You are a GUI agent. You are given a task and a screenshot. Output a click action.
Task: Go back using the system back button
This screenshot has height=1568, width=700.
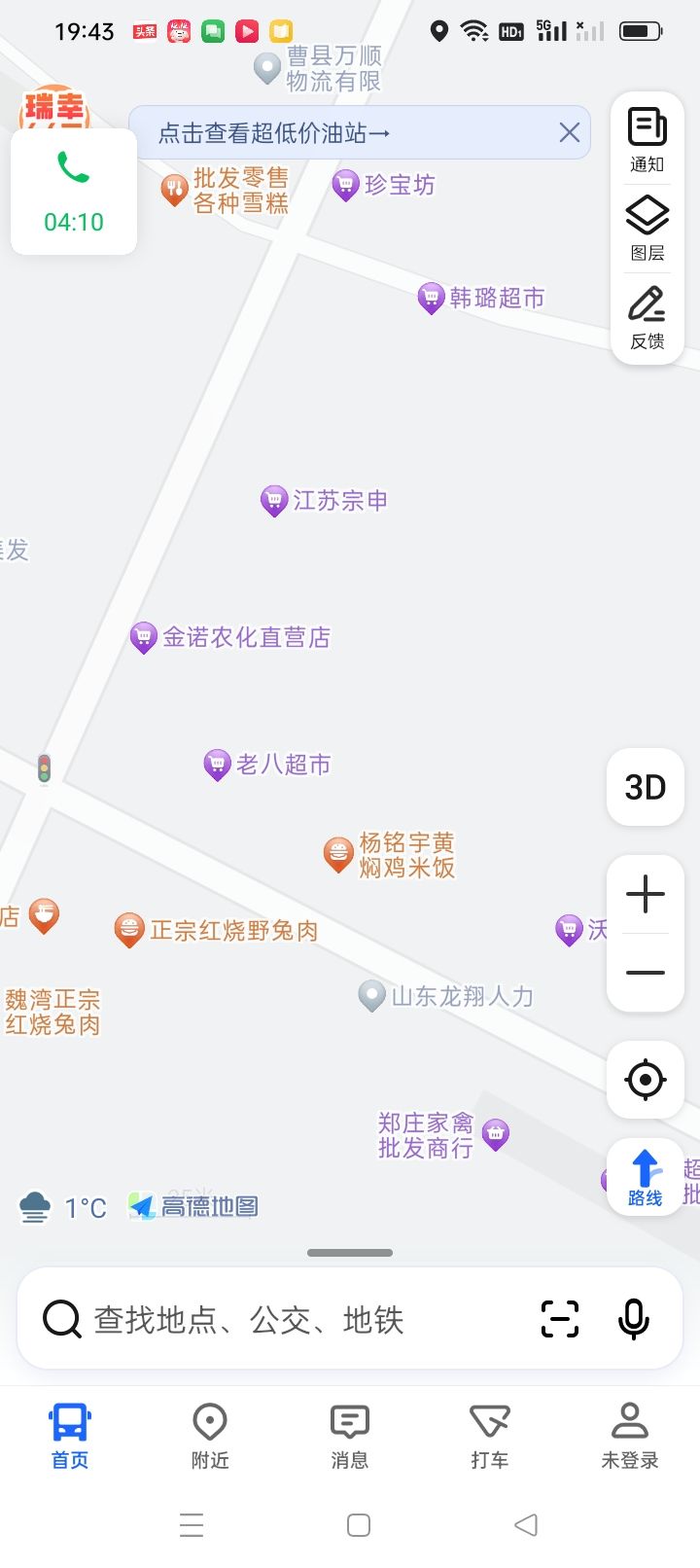526,1525
